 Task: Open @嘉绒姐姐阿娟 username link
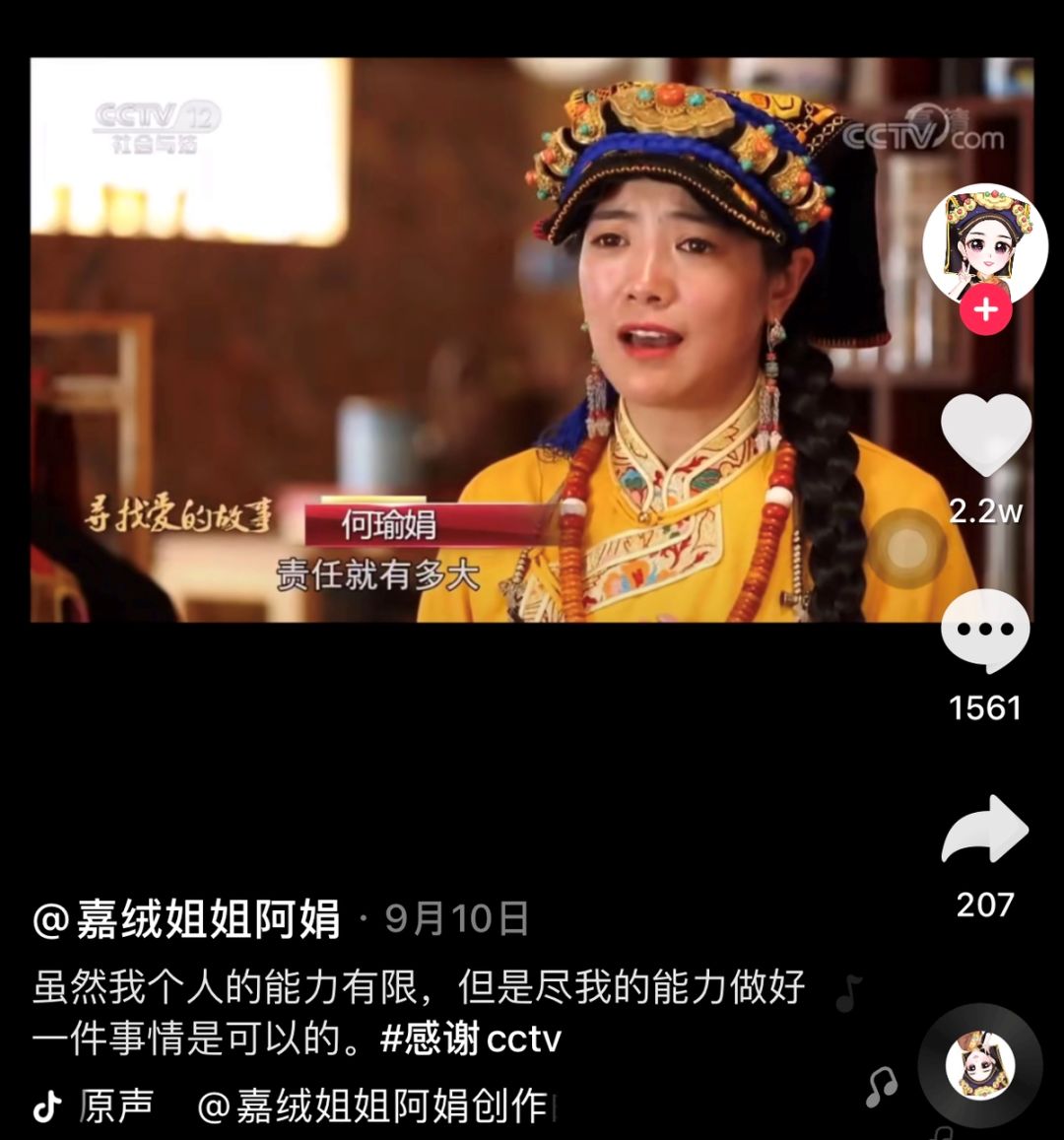click(186, 919)
